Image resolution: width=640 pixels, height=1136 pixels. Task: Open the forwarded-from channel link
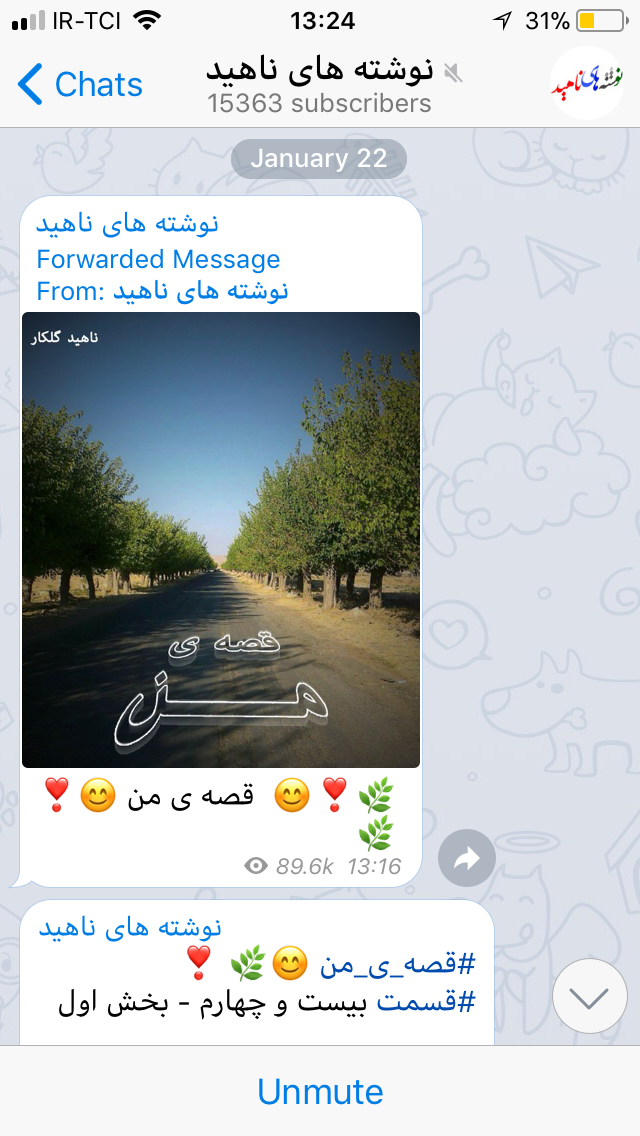tap(200, 291)
